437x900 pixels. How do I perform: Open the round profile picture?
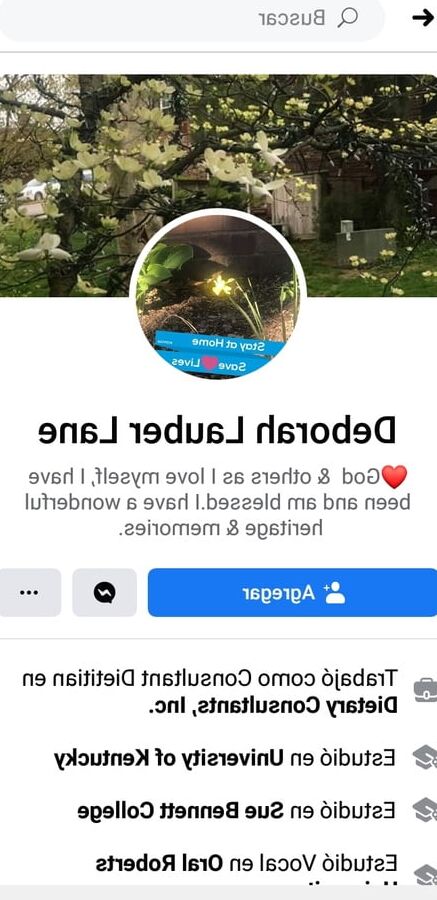pyautogui.click(x=218, y=294)
